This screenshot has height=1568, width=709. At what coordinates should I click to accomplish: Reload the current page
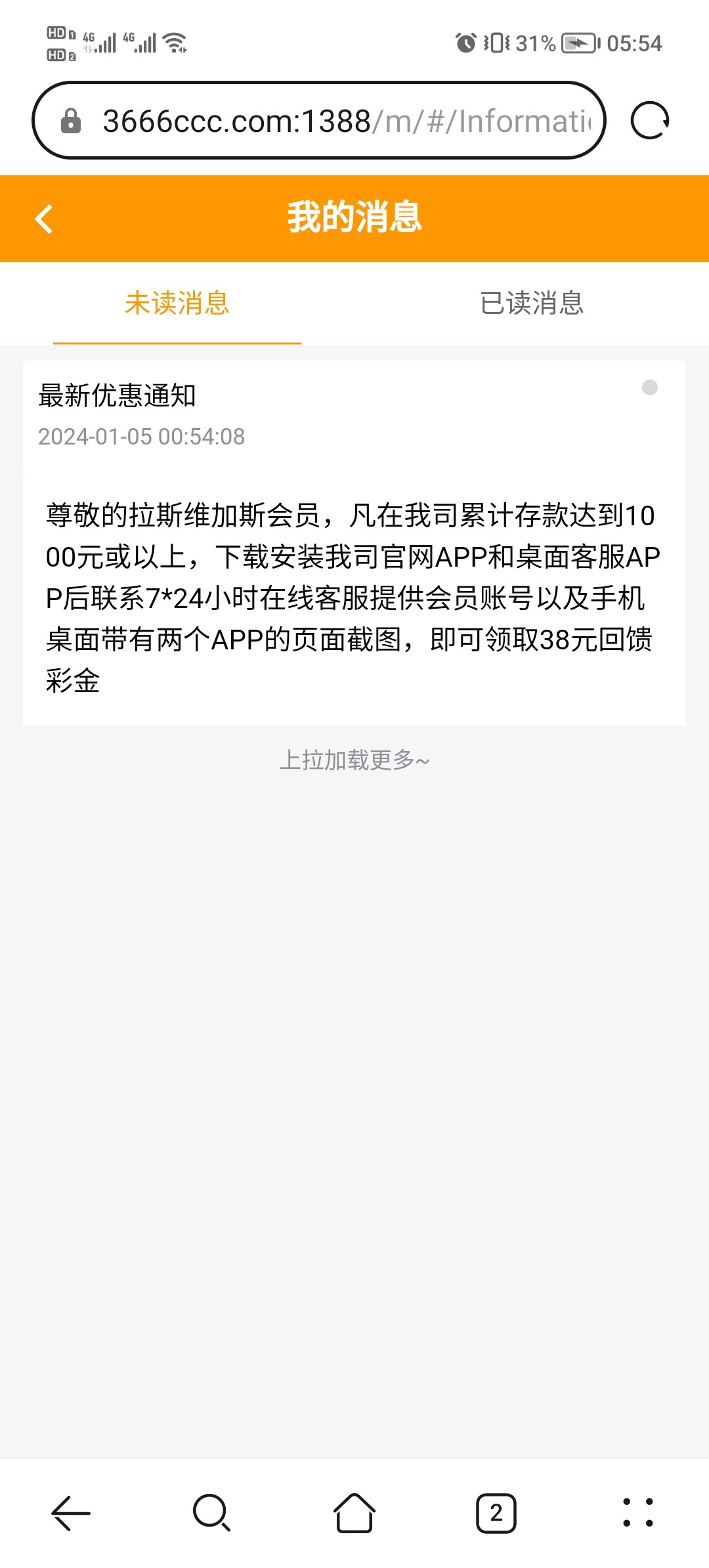point(649,121)
